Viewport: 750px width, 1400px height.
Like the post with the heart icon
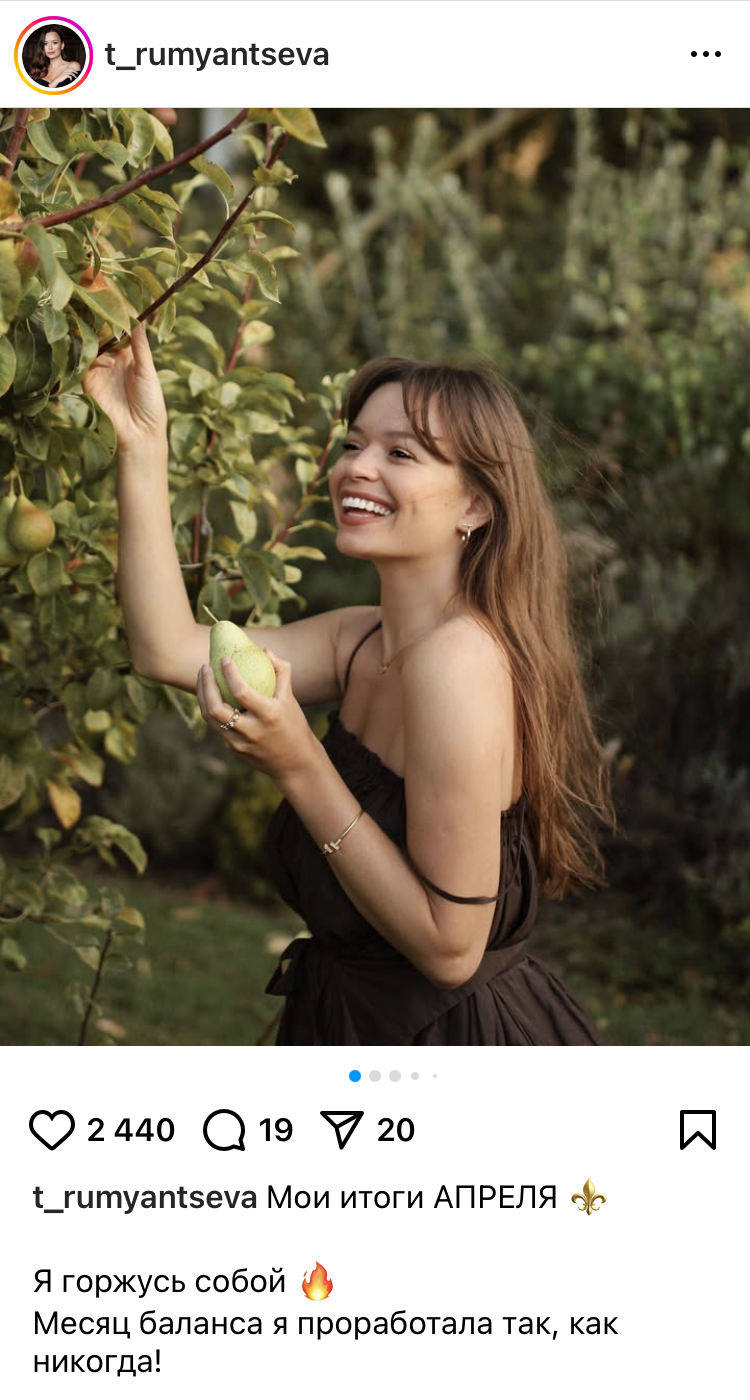tap(52, 1130)
